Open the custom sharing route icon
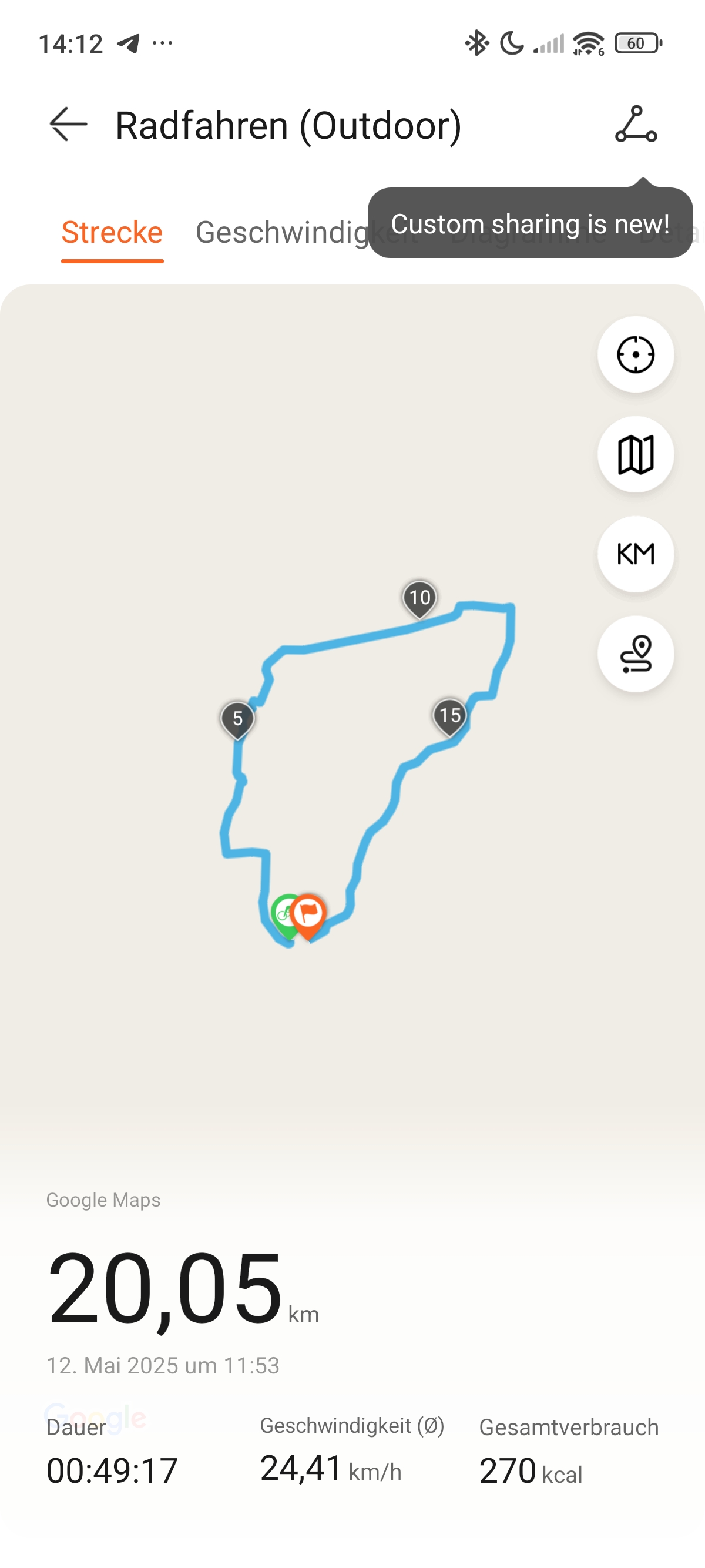This screenshot has height=1568, width=705. point(636,124)
